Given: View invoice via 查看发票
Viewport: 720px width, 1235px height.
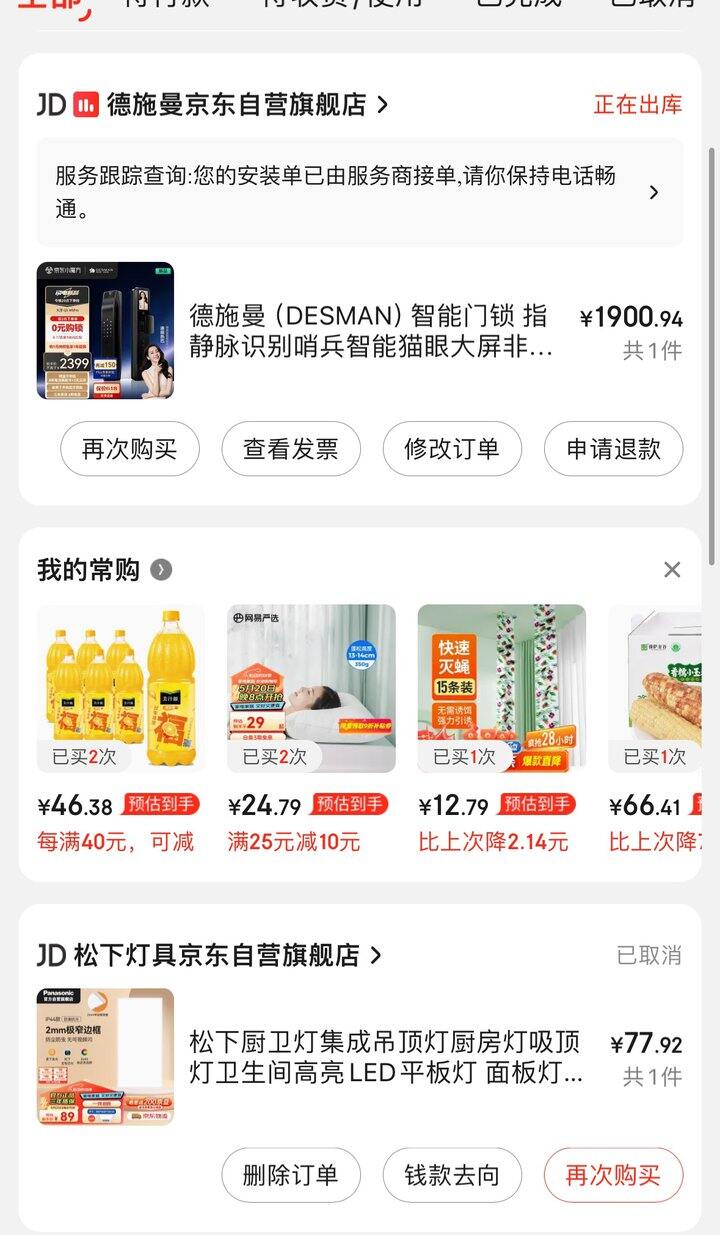Looking at the screenshot, I should click(291, 449).
